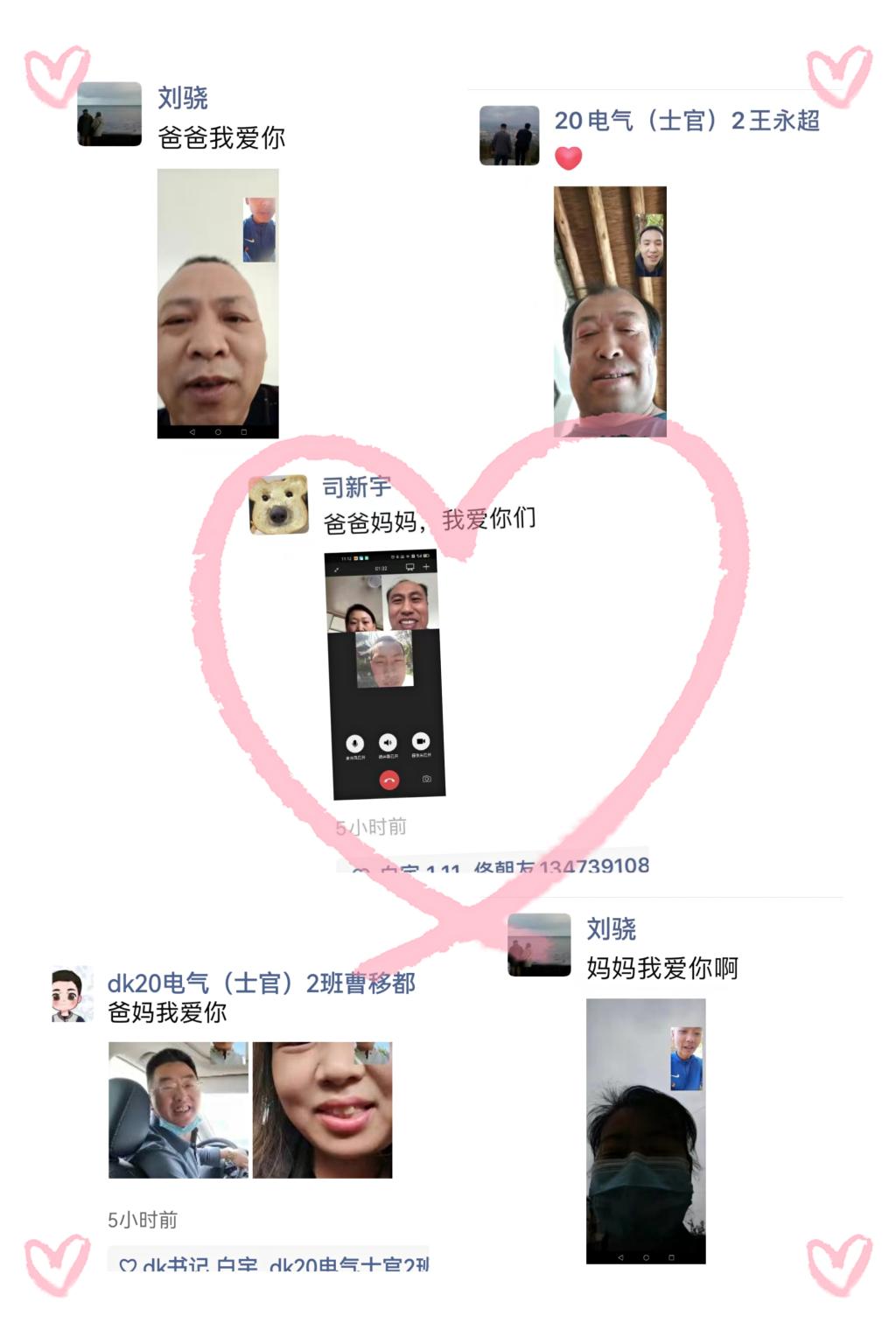Tap the red hang-up icon in the call screenshot
The height and width of the screenshot is (1344, 896).
[389, 780]
